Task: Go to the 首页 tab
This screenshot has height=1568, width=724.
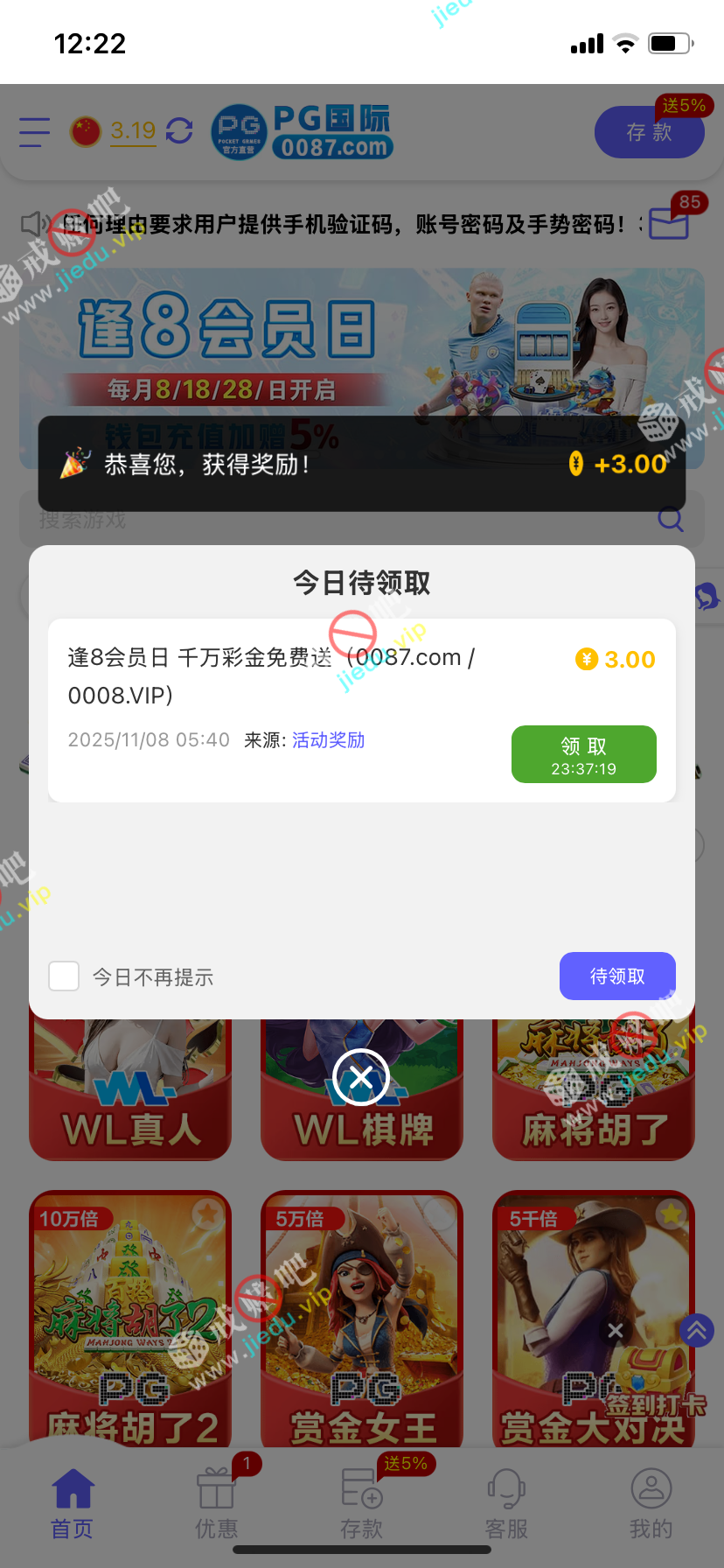Action: click(73, 1501)
